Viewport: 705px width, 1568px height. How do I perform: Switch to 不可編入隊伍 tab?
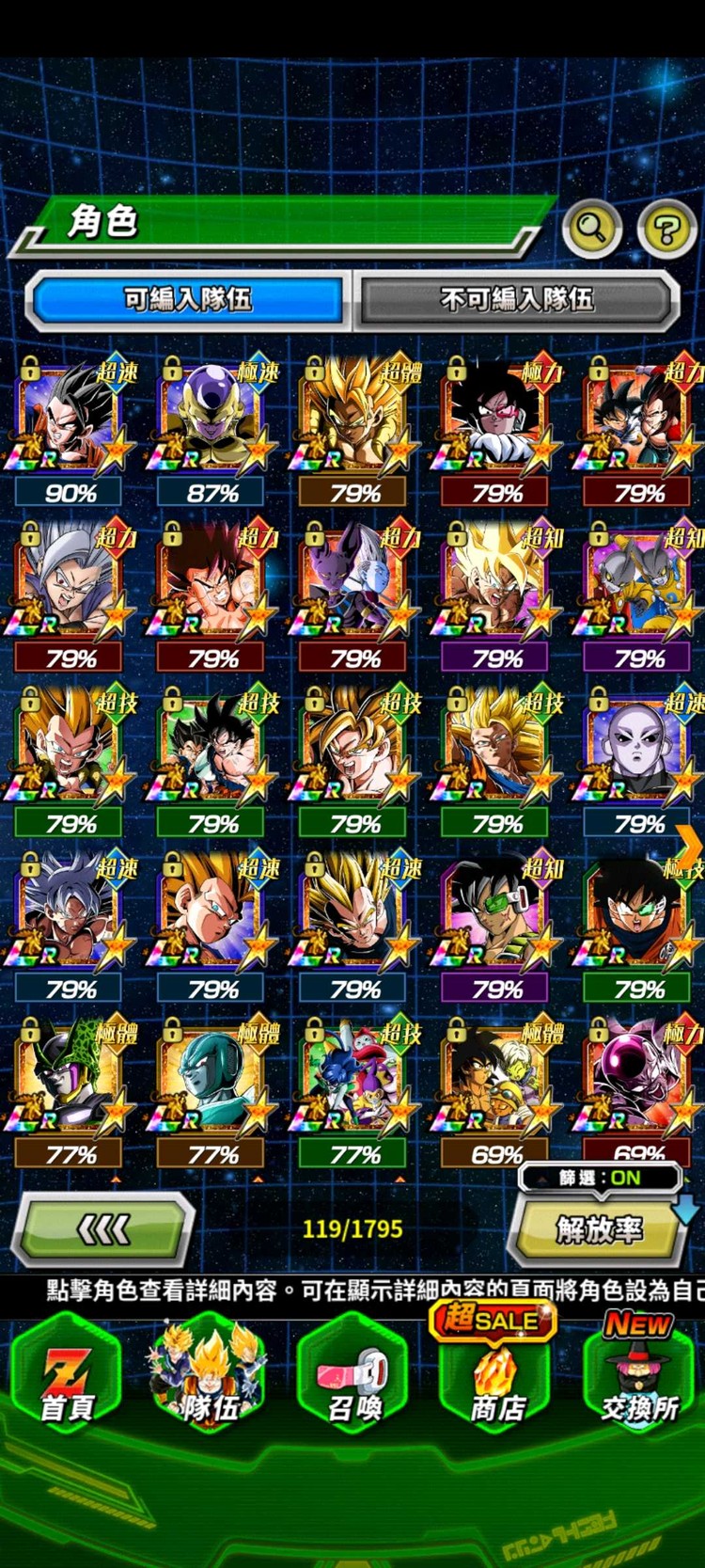point(516,300)
